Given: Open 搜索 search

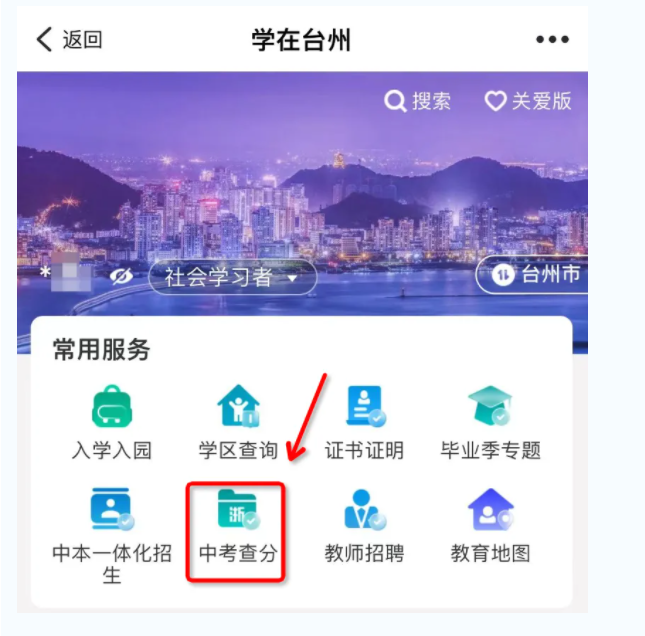Looking at the screenshot, I should tap(418, 101).
